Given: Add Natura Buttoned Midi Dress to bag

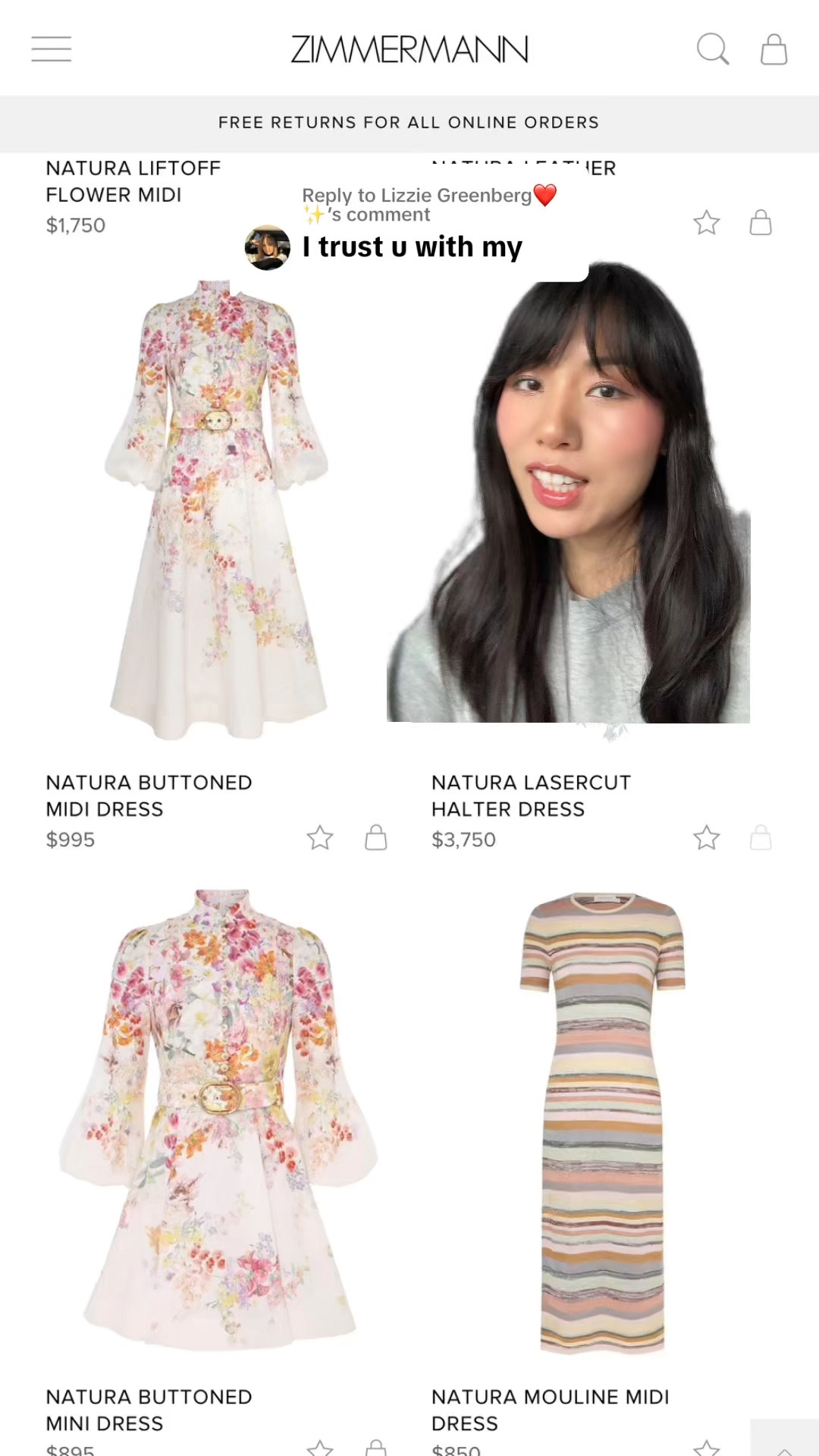Looking at the screenshot, I should 376,838.
